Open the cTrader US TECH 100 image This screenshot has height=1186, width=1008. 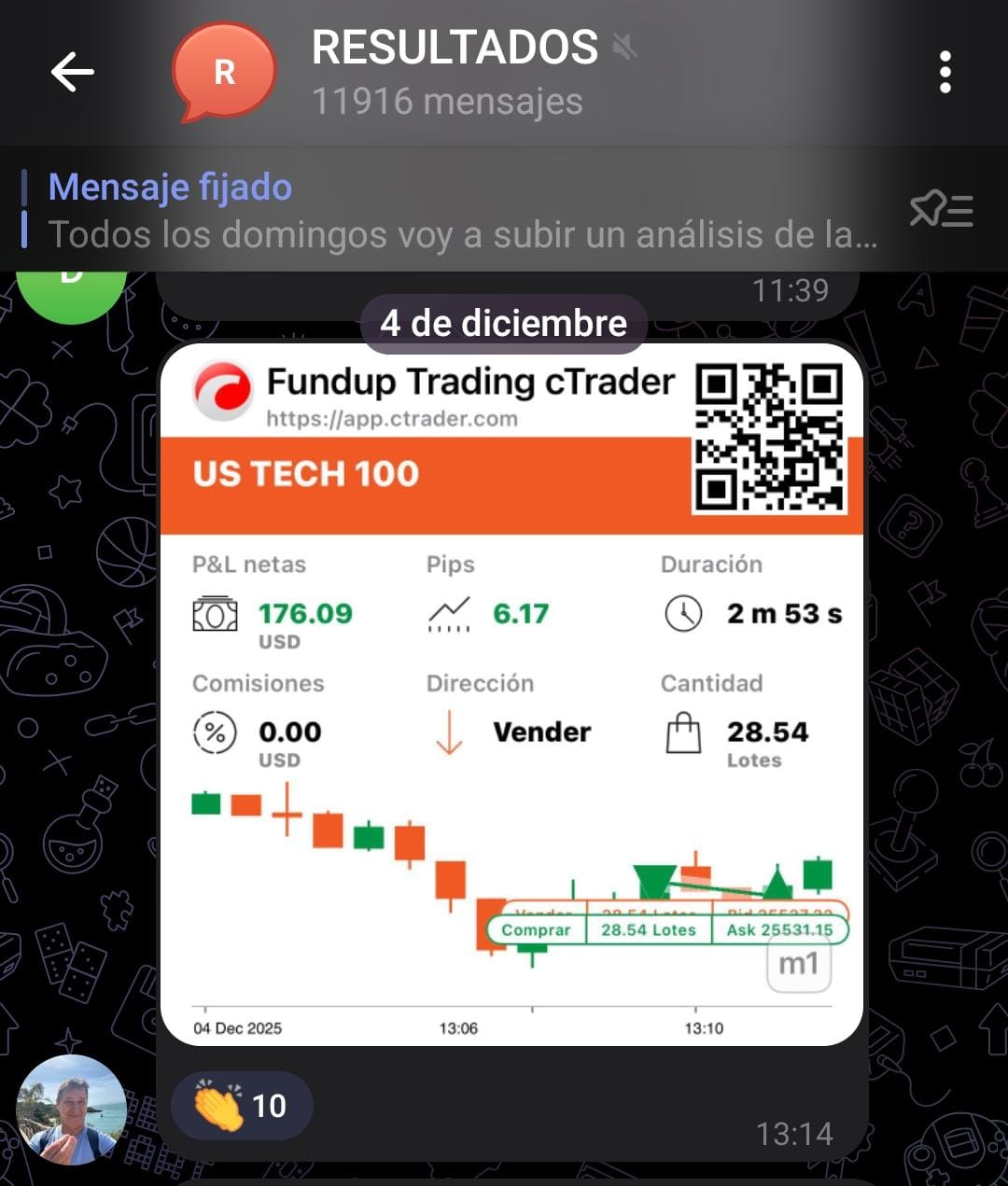[x=511, y=694]
